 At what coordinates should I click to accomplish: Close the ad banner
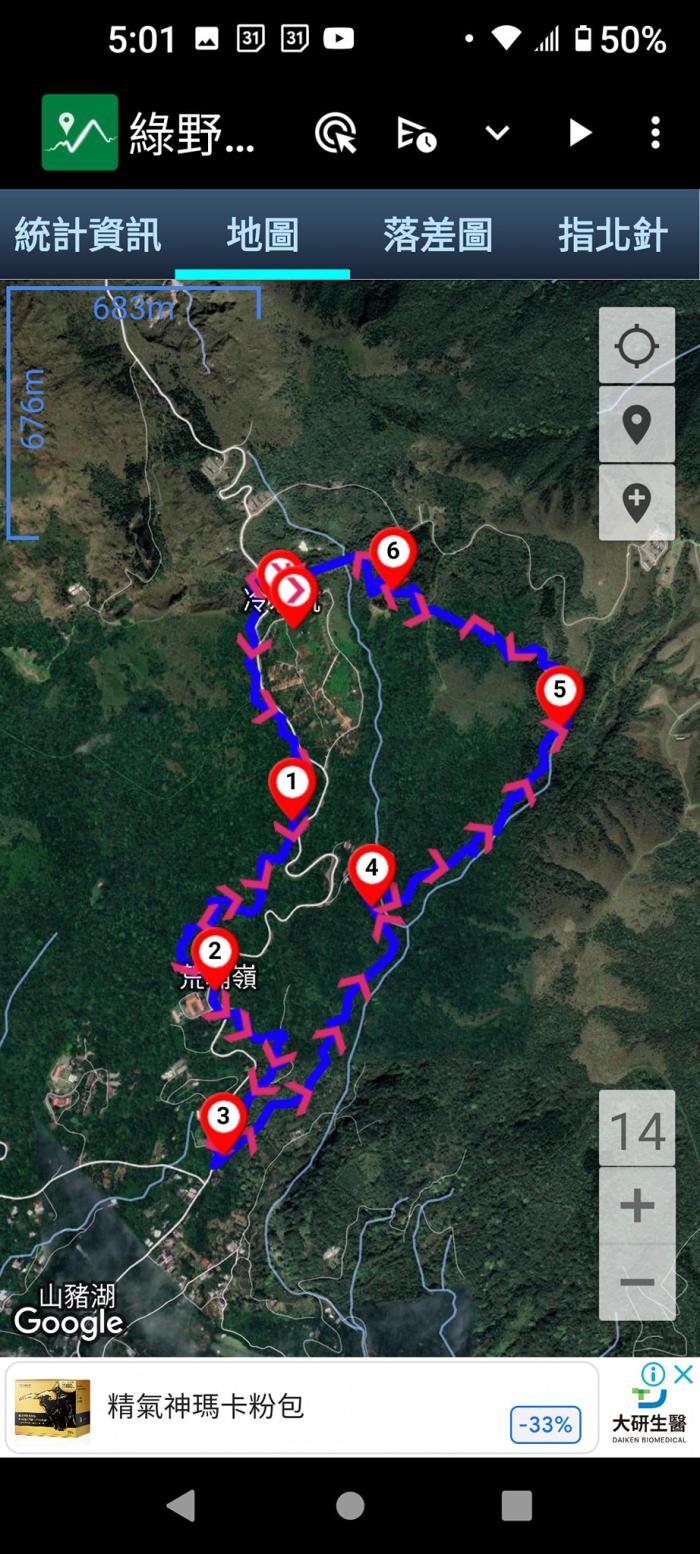pos(684,1375)
